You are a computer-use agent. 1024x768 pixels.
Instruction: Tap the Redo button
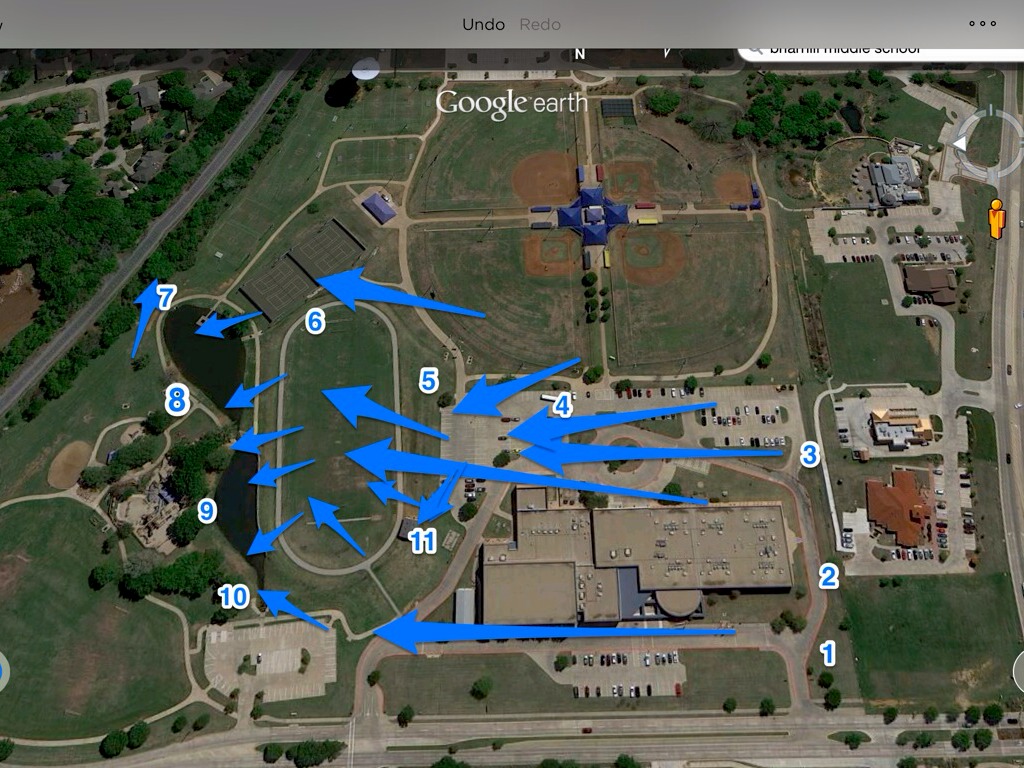pyautogui.click(x=540, y=24)
